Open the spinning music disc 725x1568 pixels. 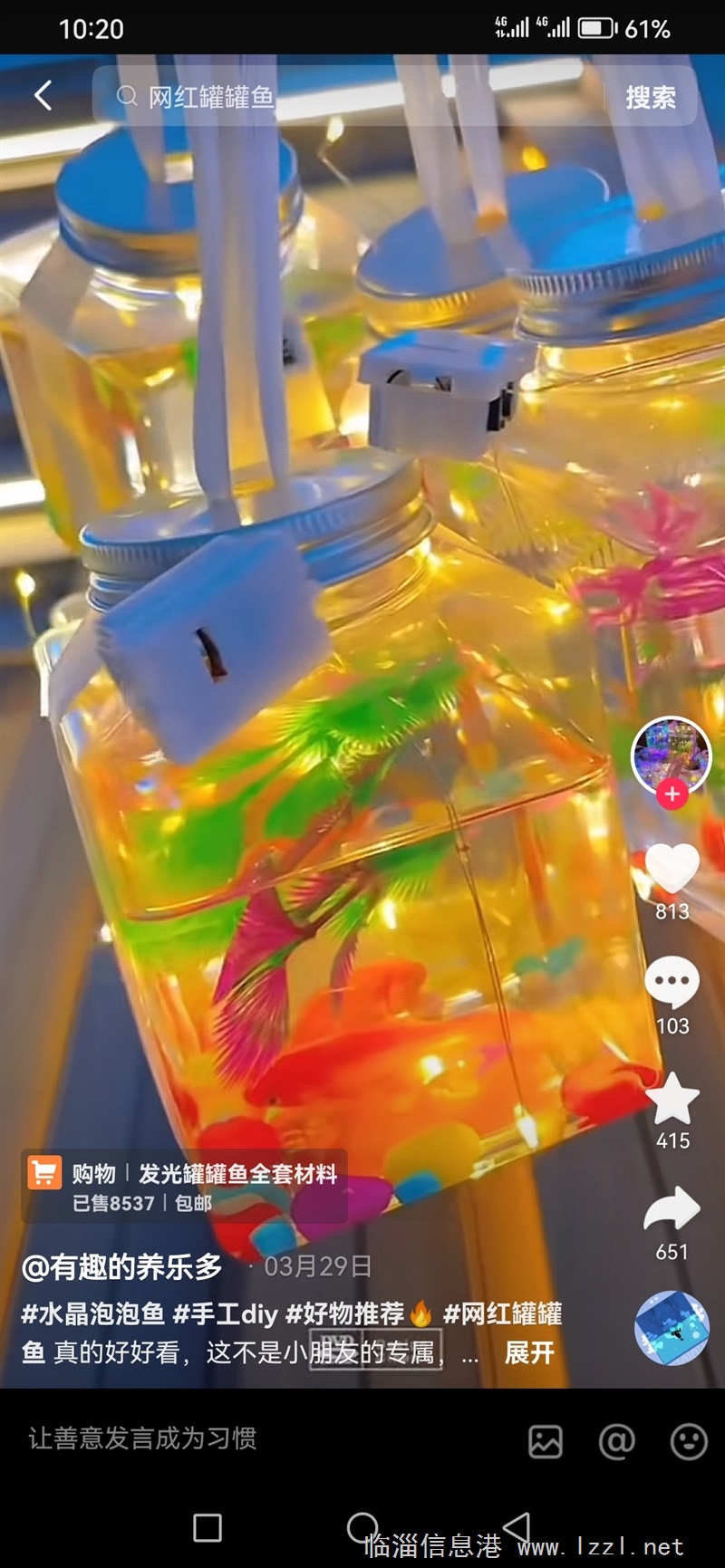tap(672, 1328)
